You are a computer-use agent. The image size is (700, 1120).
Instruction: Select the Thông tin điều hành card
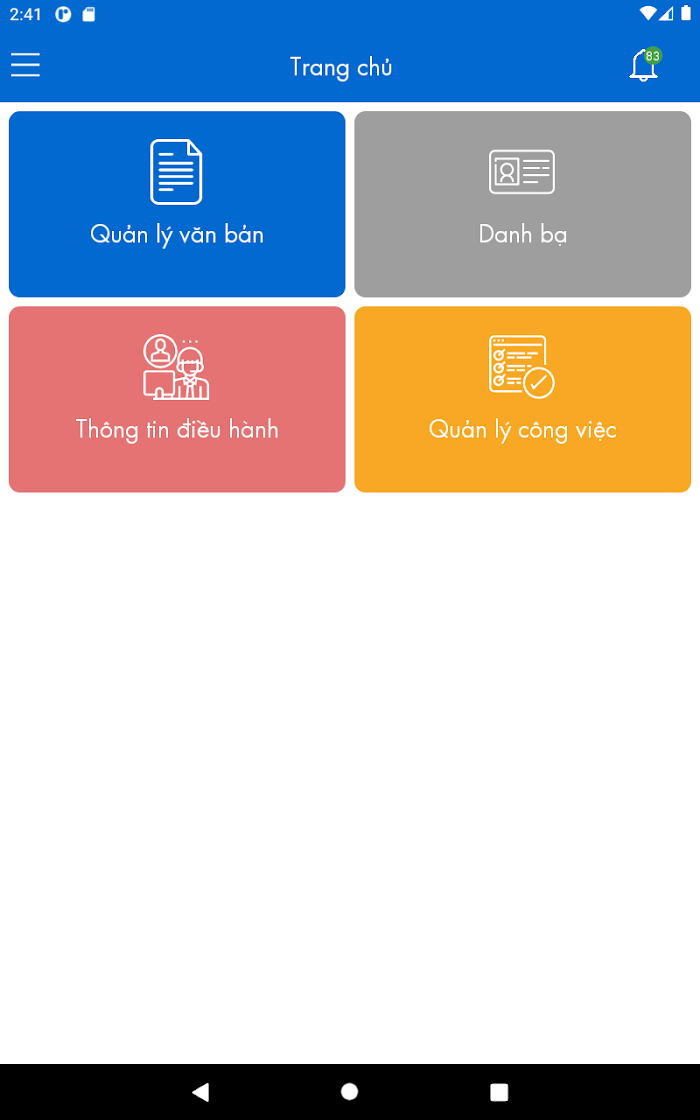[177, 399]
